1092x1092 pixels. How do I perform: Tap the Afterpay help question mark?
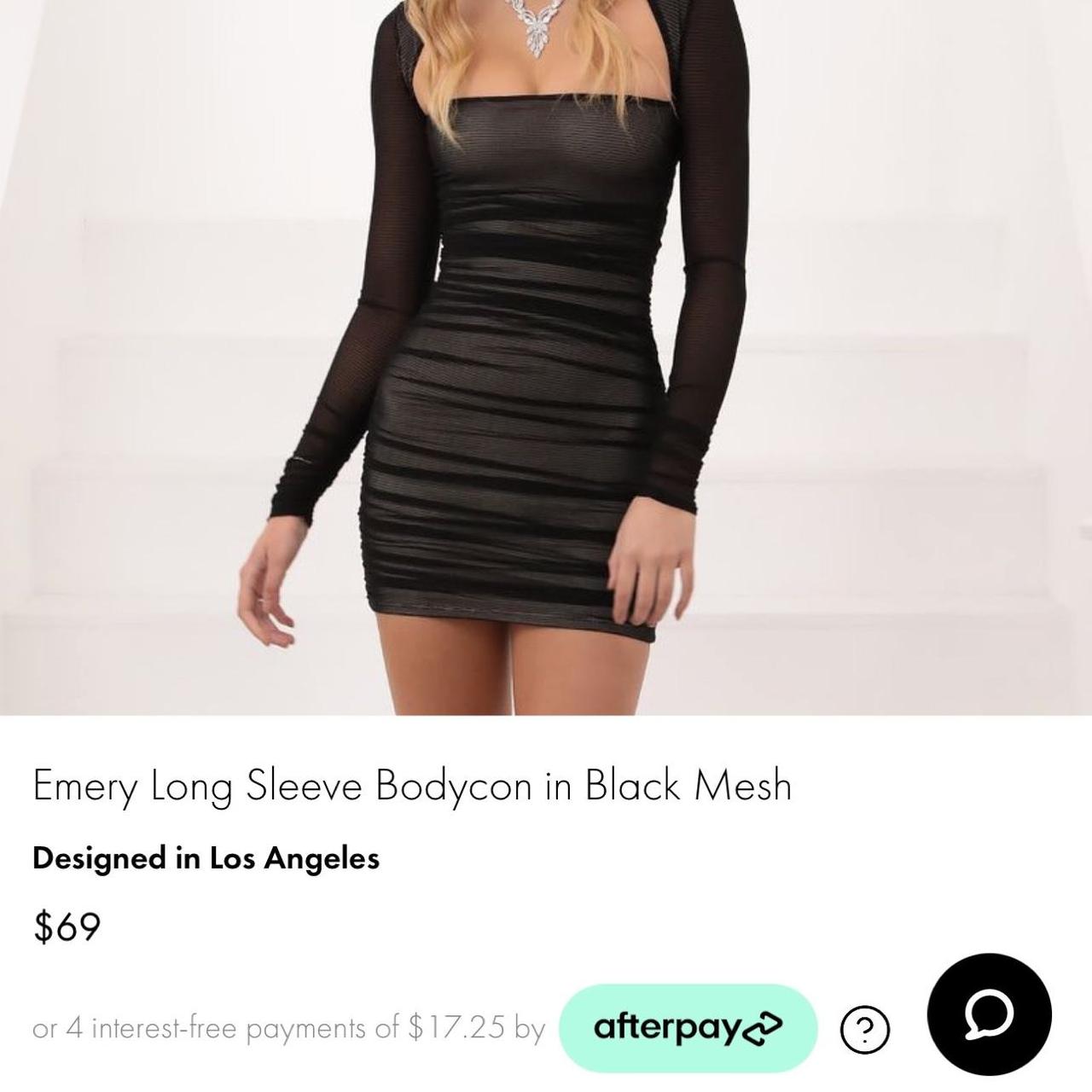click(x=865, y=1030)
